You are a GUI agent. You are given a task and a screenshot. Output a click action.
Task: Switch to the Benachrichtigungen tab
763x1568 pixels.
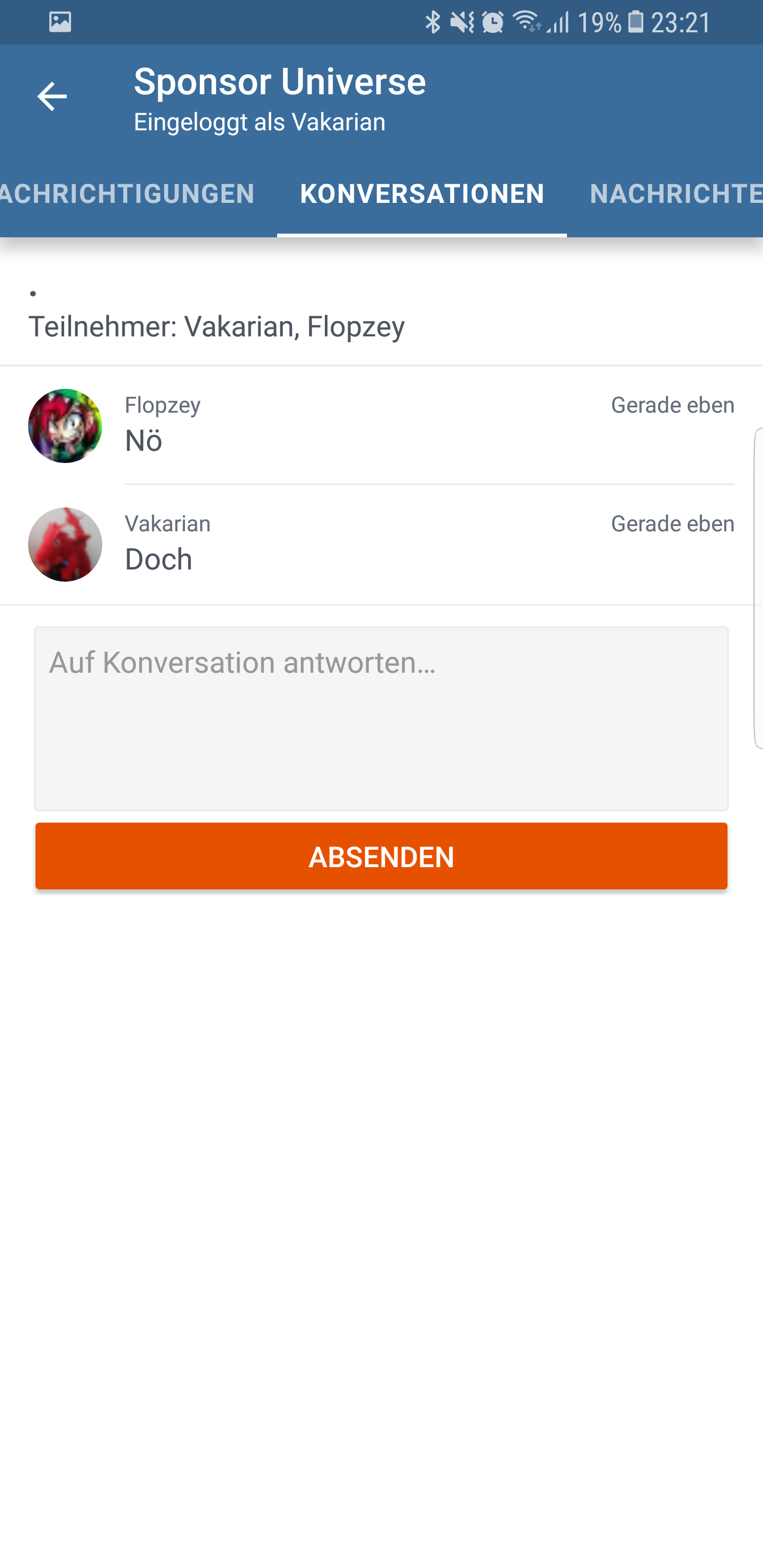point(127,194)
